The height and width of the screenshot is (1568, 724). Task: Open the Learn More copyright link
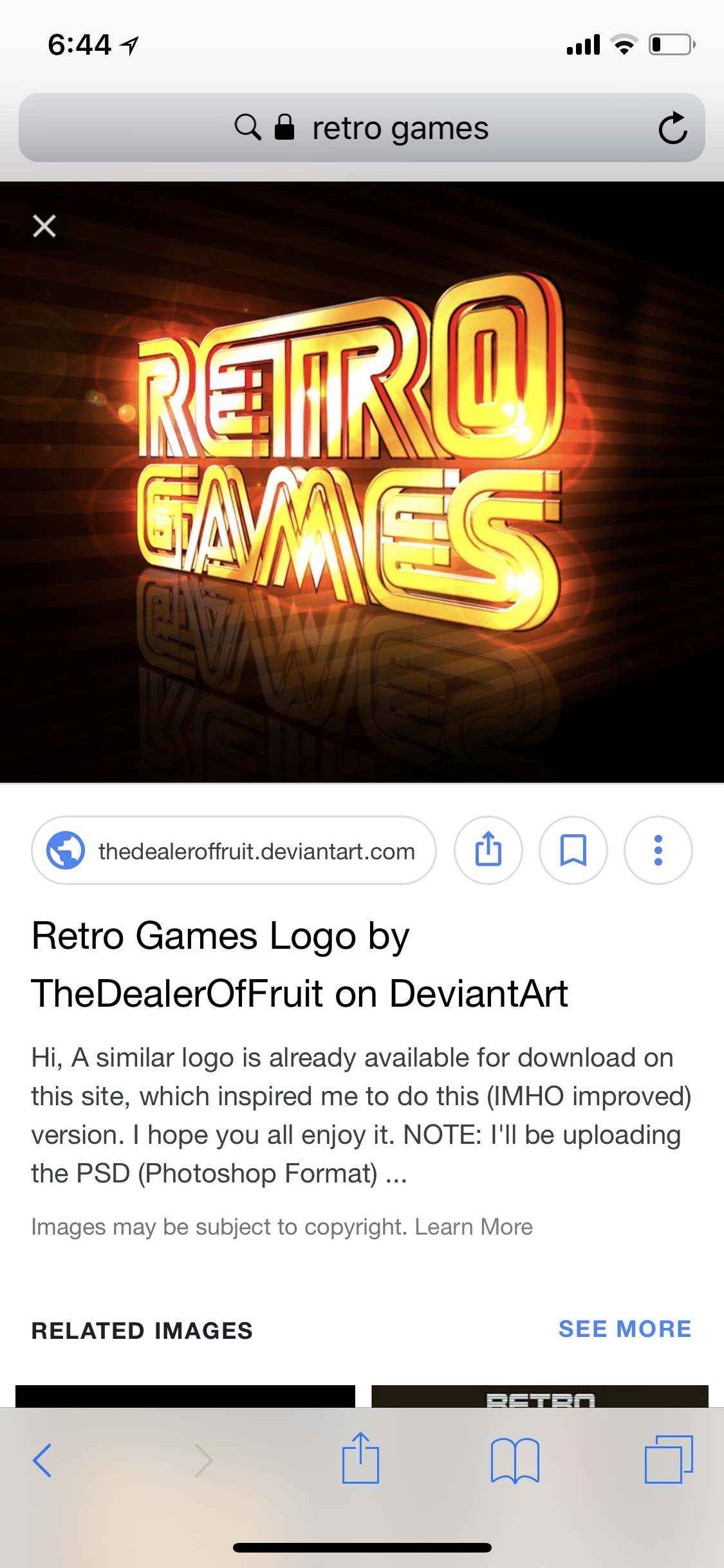pyautogui.click(x=474, y=1227)
